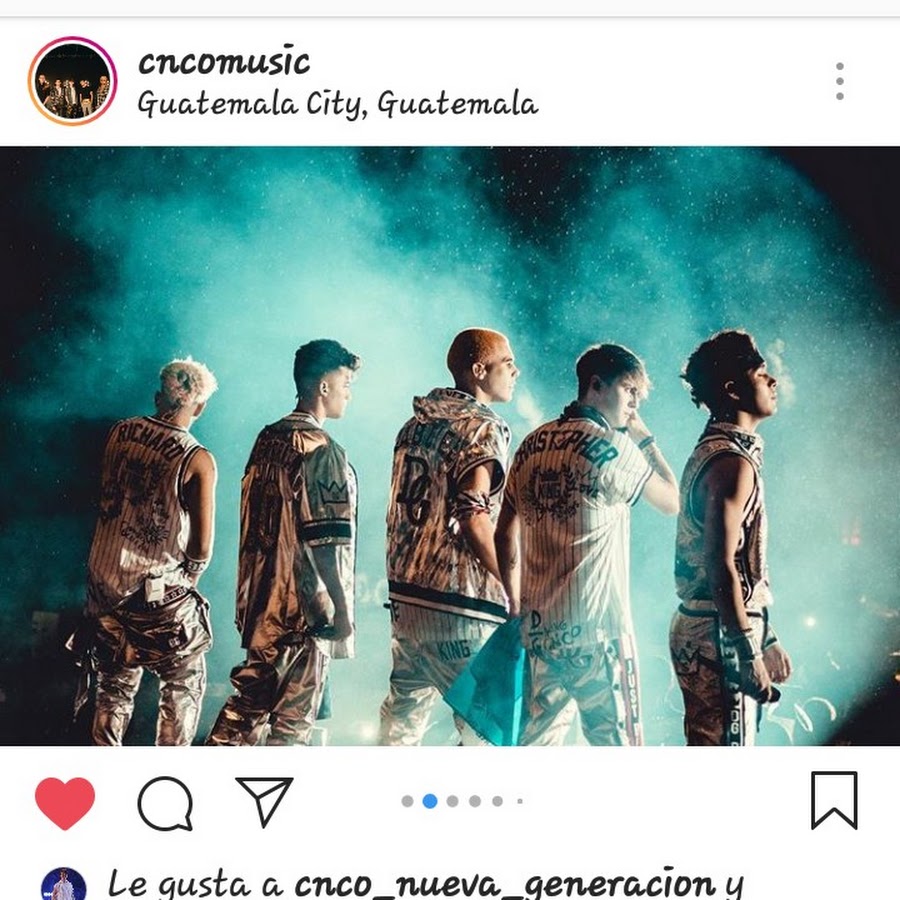
Task: Tap the cncomusic concert photo
Action: click(450, 446)
